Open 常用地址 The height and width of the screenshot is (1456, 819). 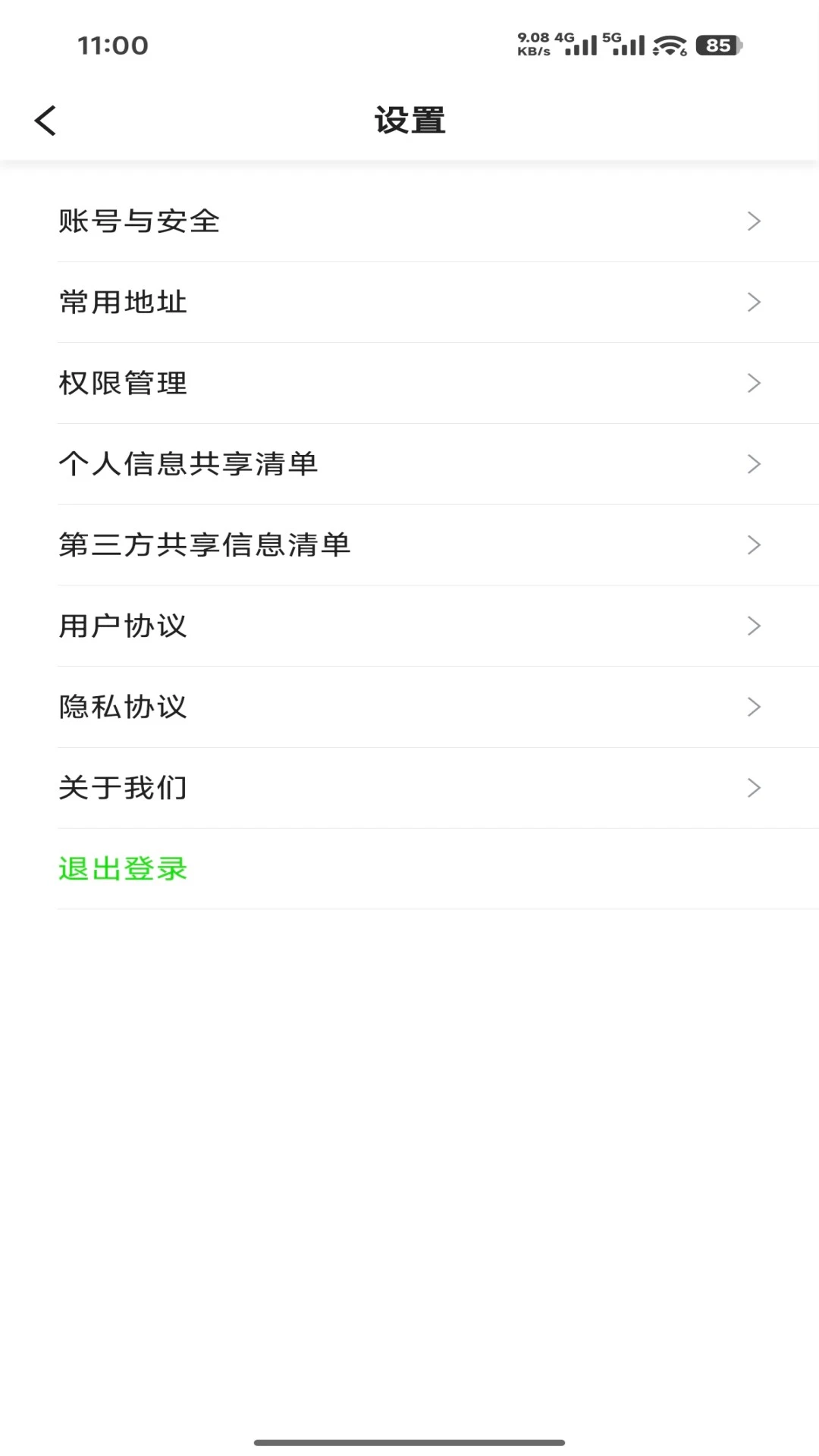click(409, 303)
